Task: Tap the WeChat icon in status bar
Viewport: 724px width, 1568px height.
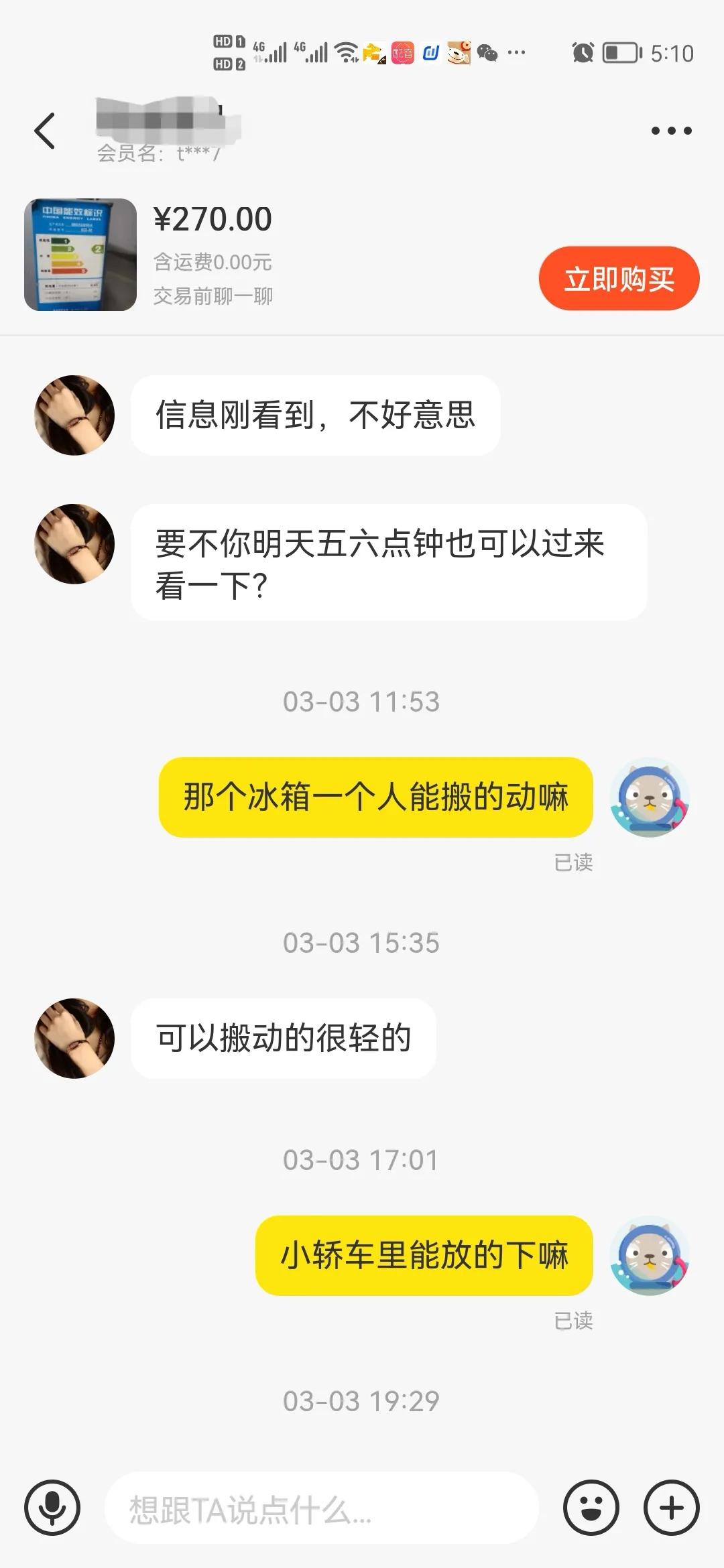Action: [x=487, y=52]
